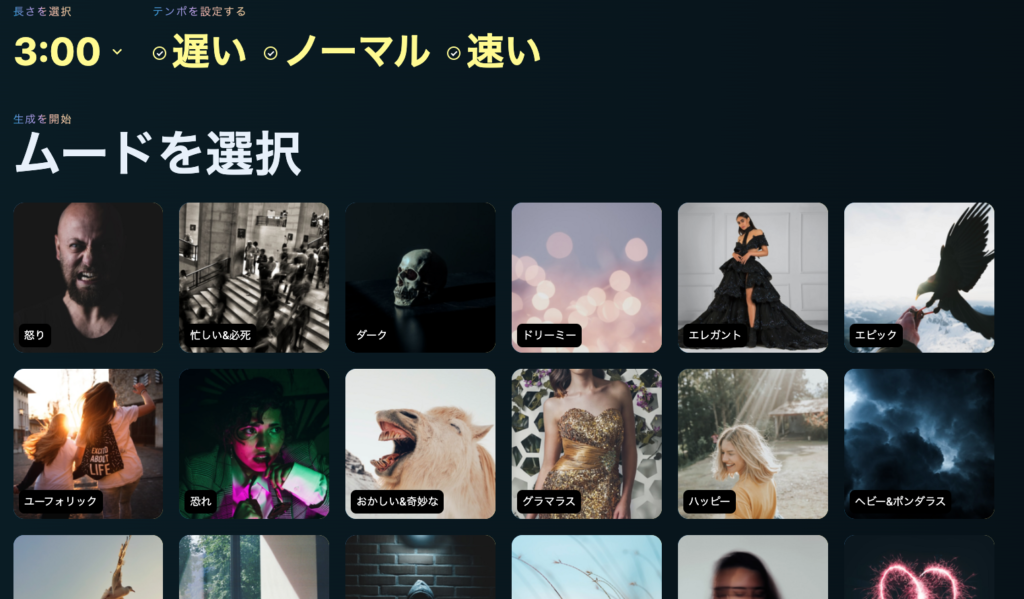
Task: Select the 速い tempo option
Action: (x=492, y=52)
